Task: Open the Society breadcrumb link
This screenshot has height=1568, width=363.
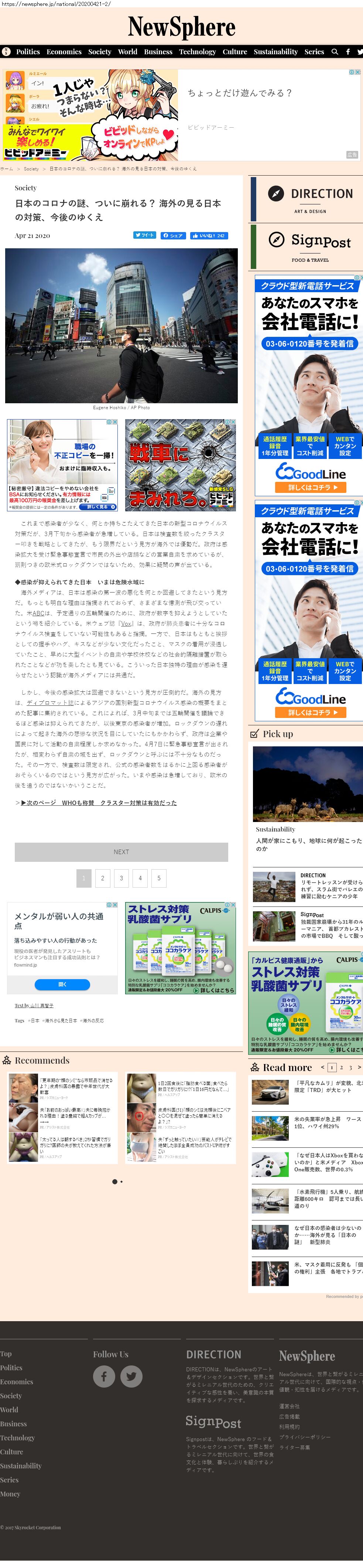Action: coord(31,169)
